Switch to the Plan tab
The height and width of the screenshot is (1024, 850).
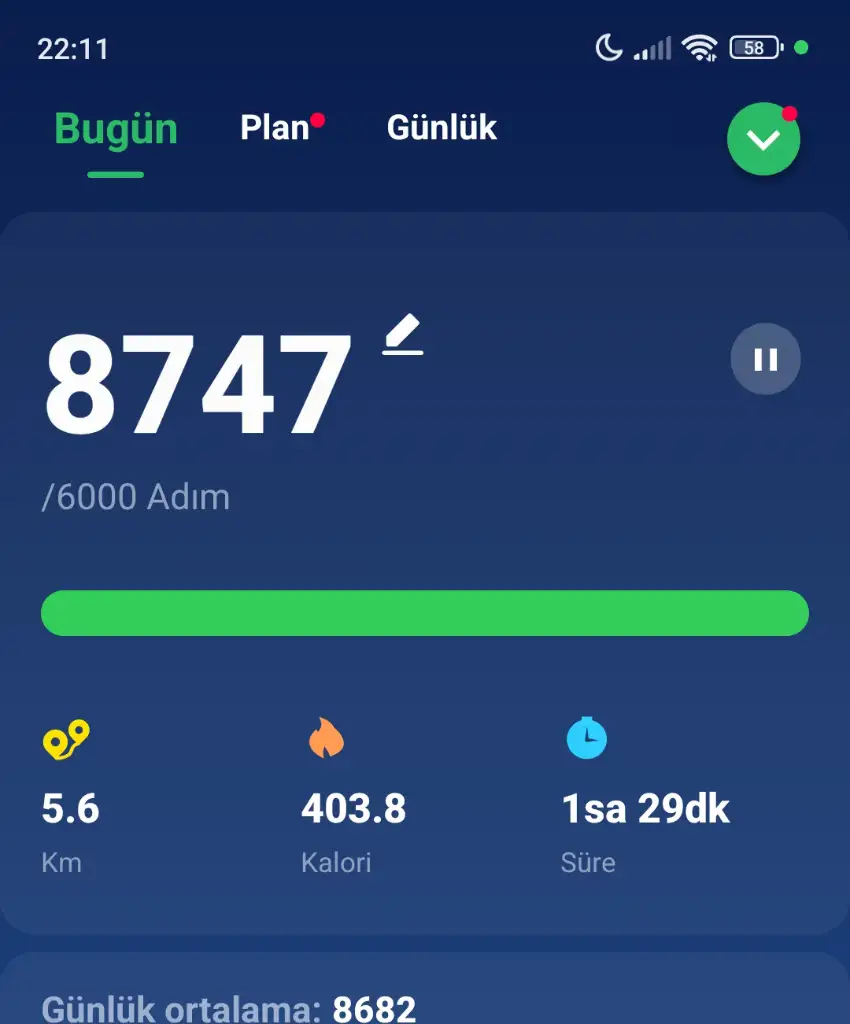(x=275, y=128)
